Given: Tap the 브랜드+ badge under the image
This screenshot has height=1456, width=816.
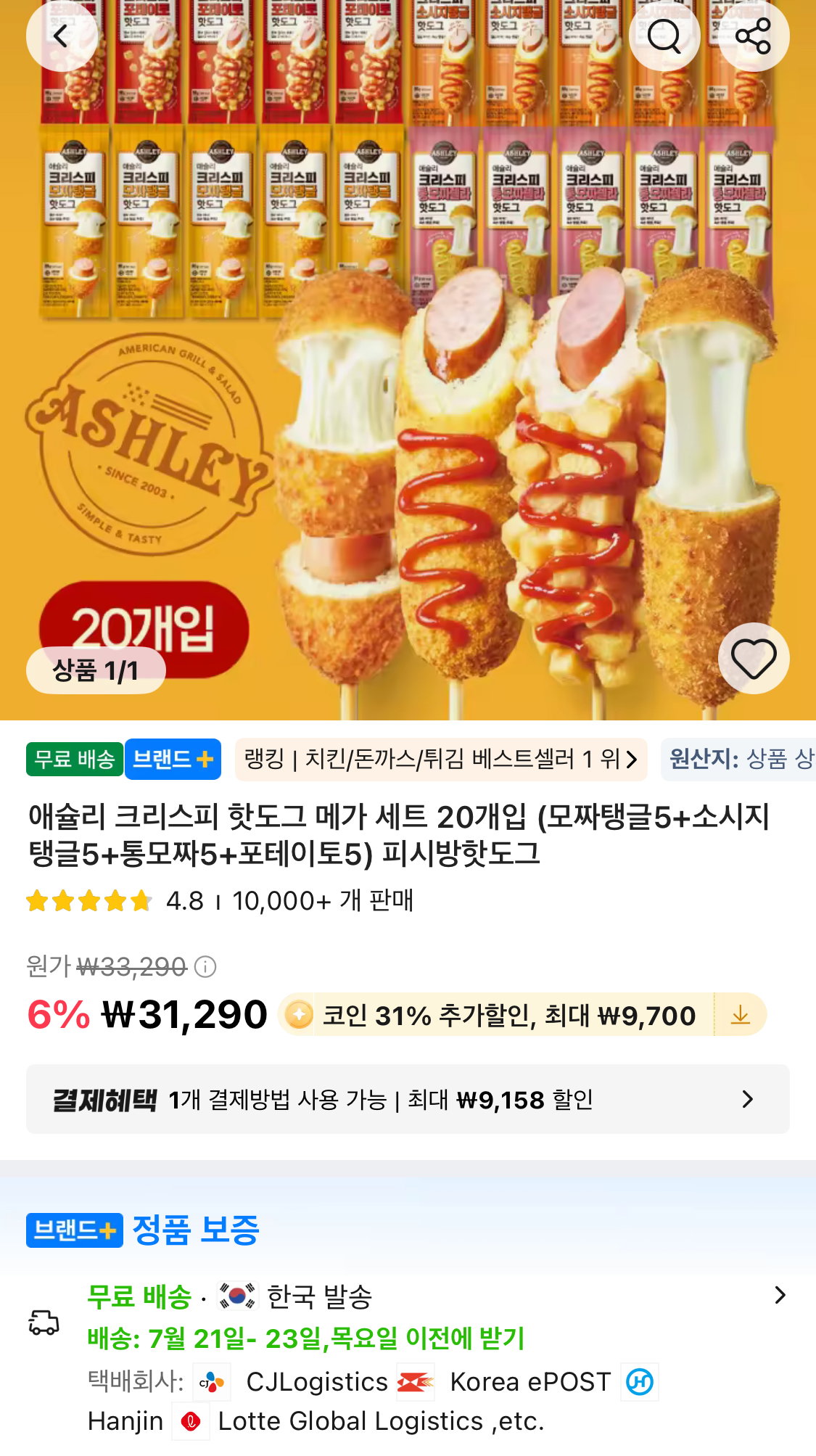Looking at the screenshot, I should [x=173, y=759].
